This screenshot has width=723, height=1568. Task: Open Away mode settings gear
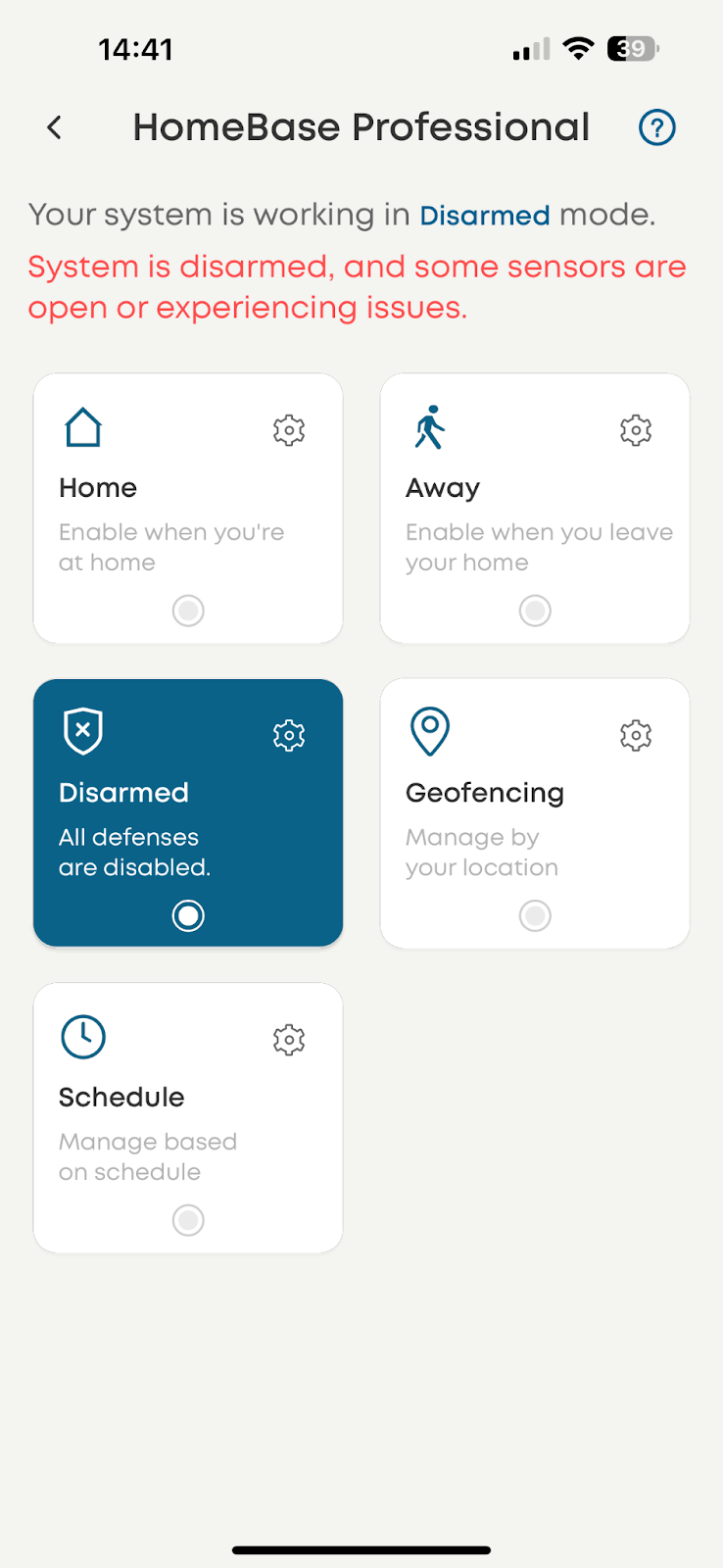pos(636,430)
